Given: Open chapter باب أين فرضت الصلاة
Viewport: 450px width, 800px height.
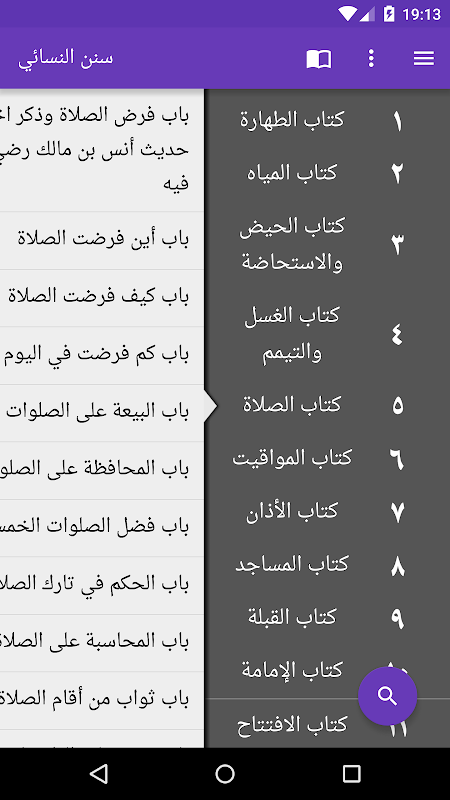Looking at the screenshot, I should [x=102, y=241].
